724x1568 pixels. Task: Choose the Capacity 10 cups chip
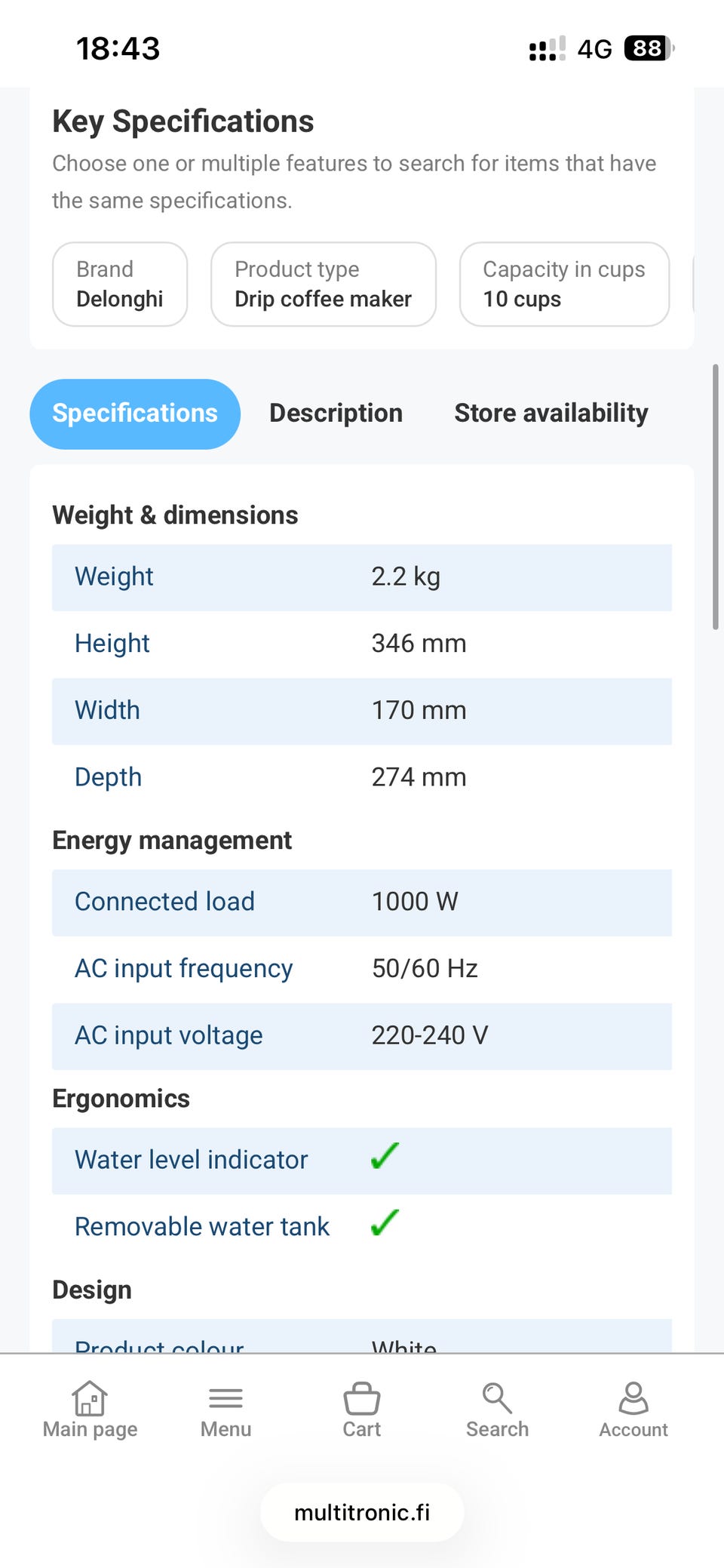pos(564,284)
